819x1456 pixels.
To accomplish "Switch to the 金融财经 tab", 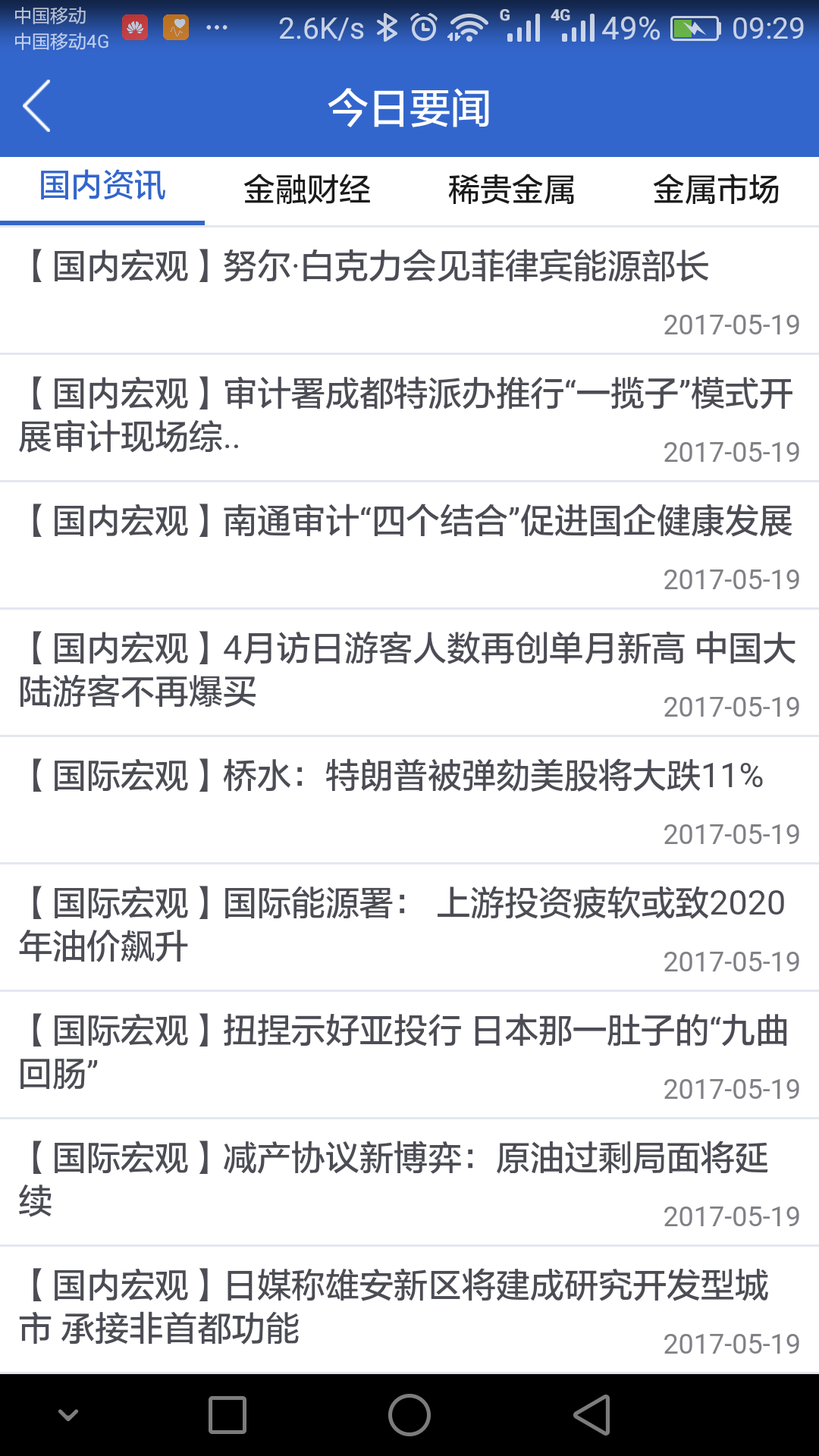I will (x=307, y=190).
